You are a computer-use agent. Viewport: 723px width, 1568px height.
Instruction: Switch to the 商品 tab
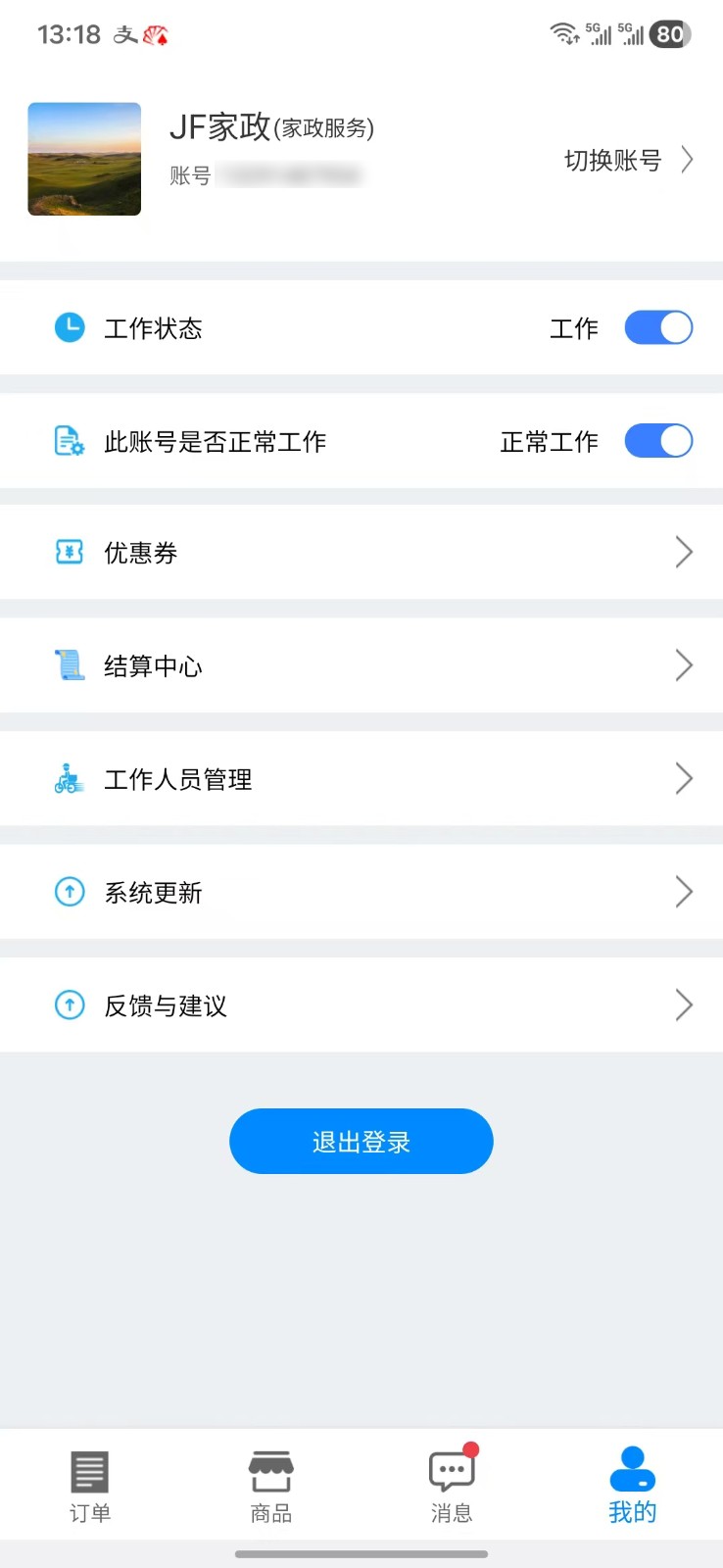271,1487
